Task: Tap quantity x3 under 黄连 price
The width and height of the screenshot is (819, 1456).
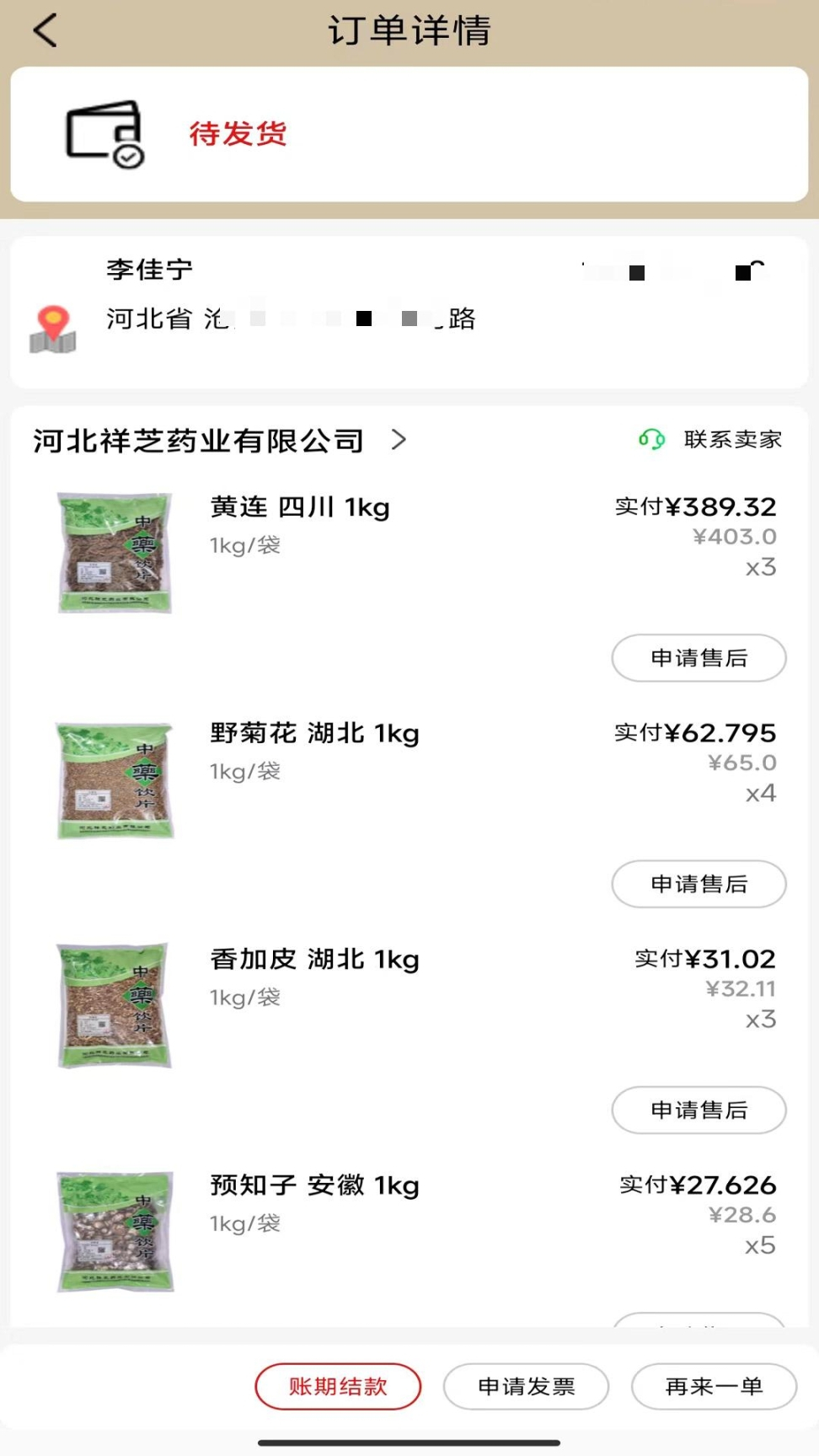Action: [762, 568]
